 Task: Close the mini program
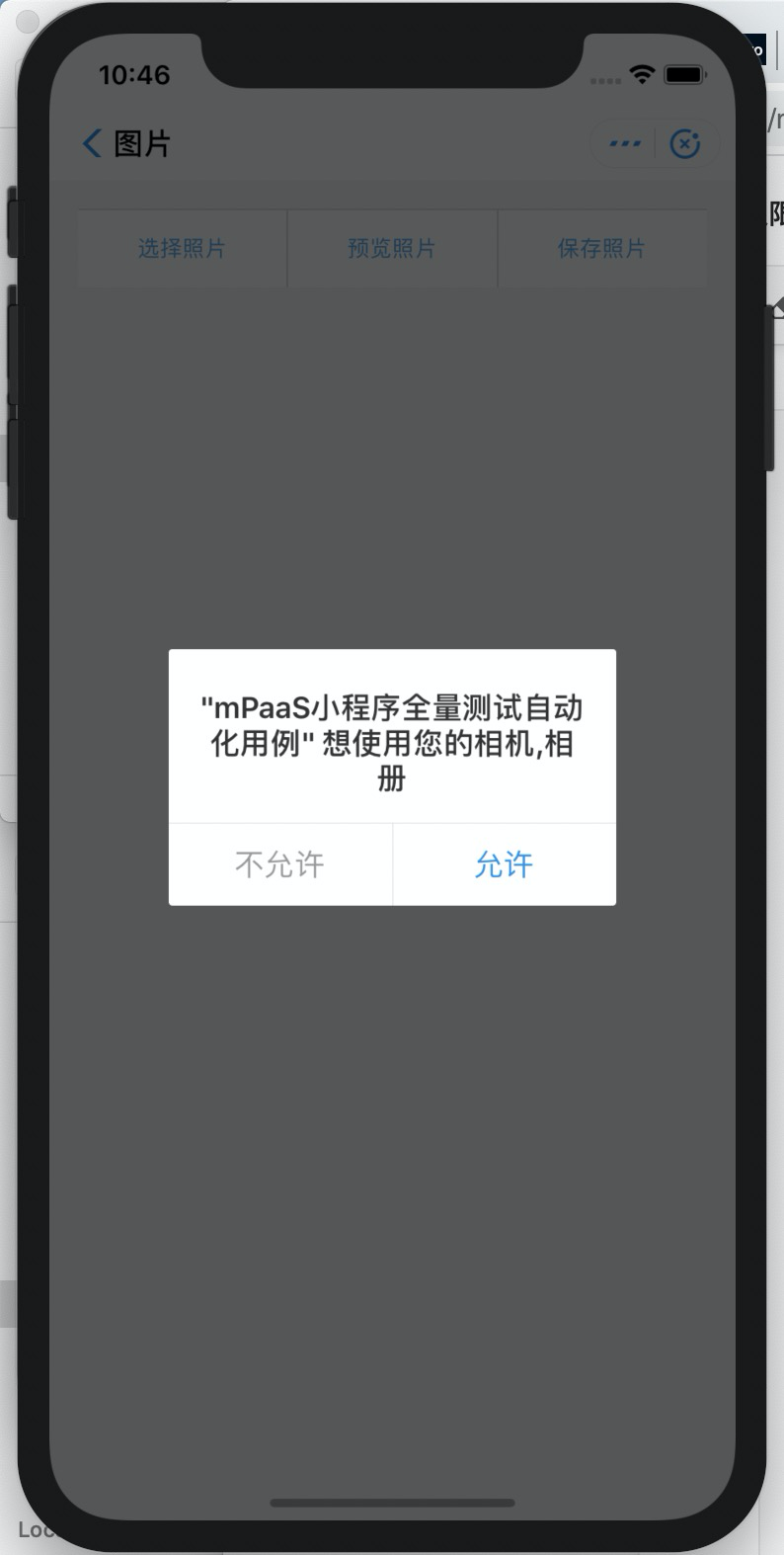685,144
